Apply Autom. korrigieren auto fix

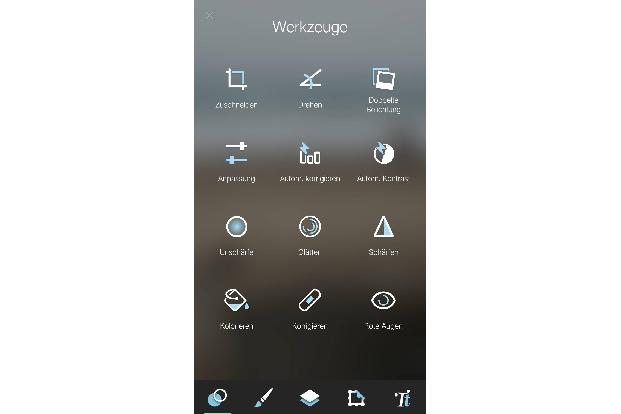coord(310,153)
